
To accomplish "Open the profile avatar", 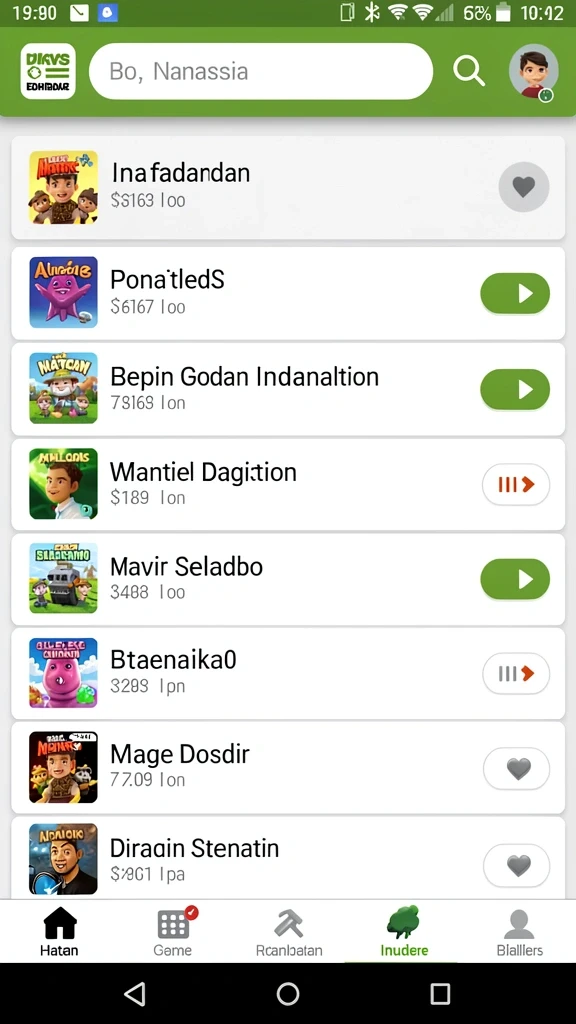I will (534, 72).
